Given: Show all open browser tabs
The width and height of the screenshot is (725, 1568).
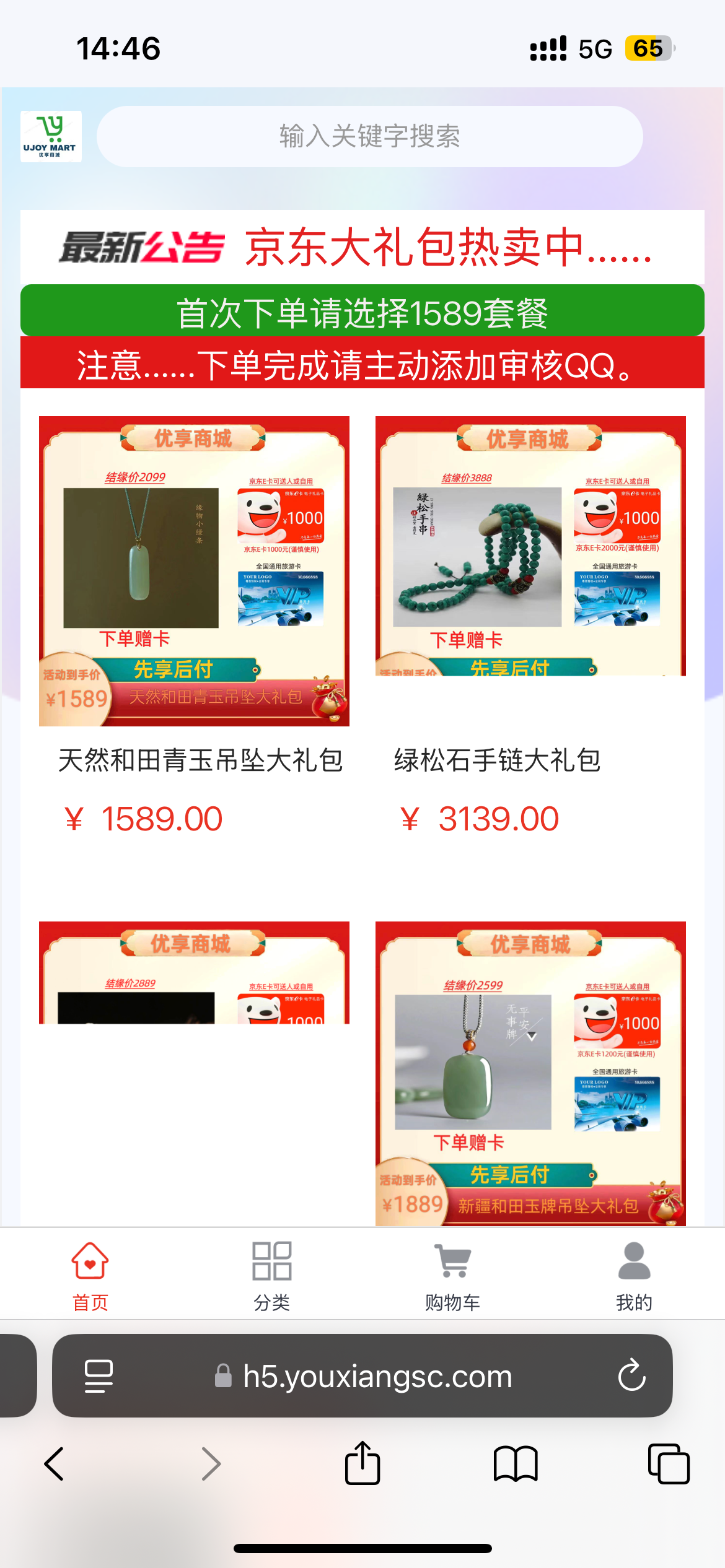Looking at the screenshot, I should pyautogui.click(x=668, y=1464).
